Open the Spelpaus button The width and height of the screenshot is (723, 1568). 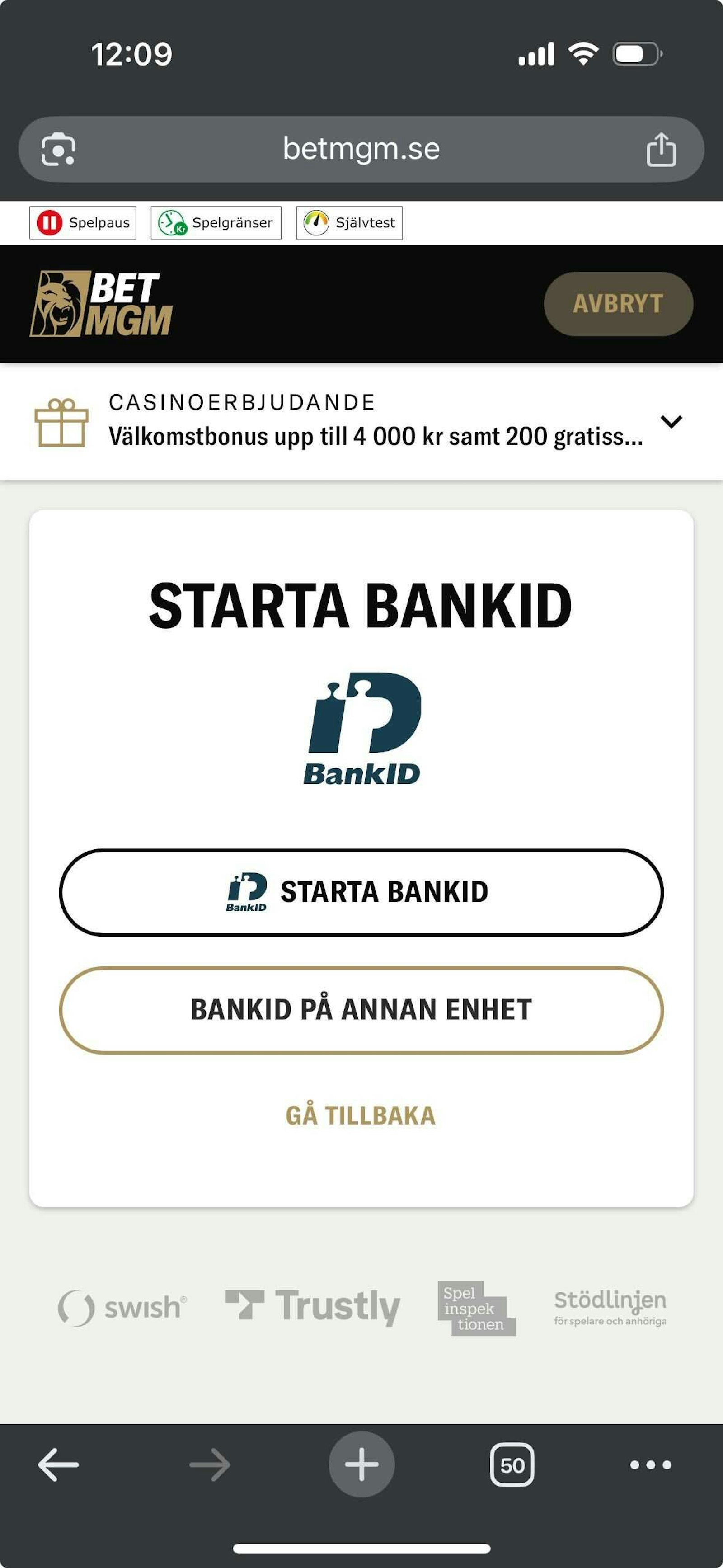coord(83,223)
